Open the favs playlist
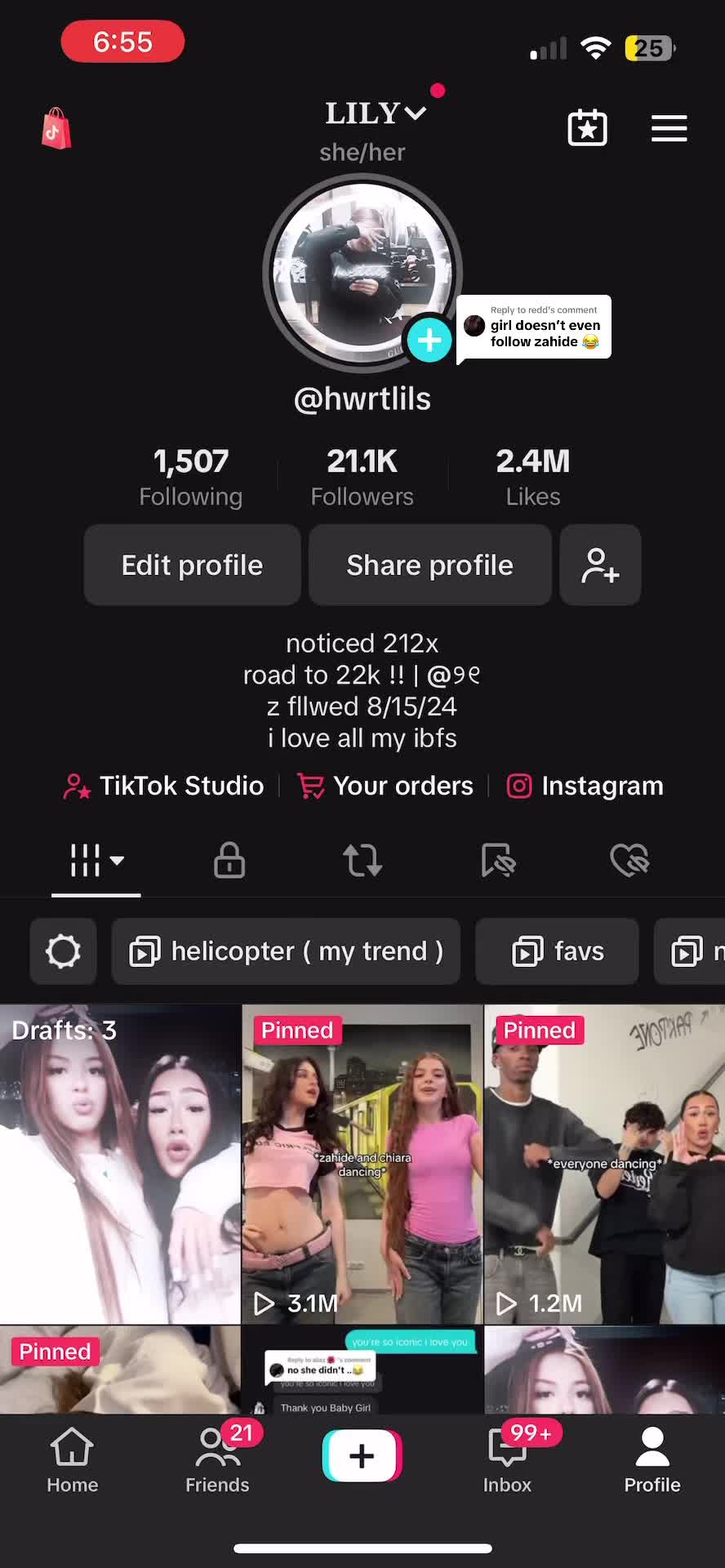 coord(557,951)
